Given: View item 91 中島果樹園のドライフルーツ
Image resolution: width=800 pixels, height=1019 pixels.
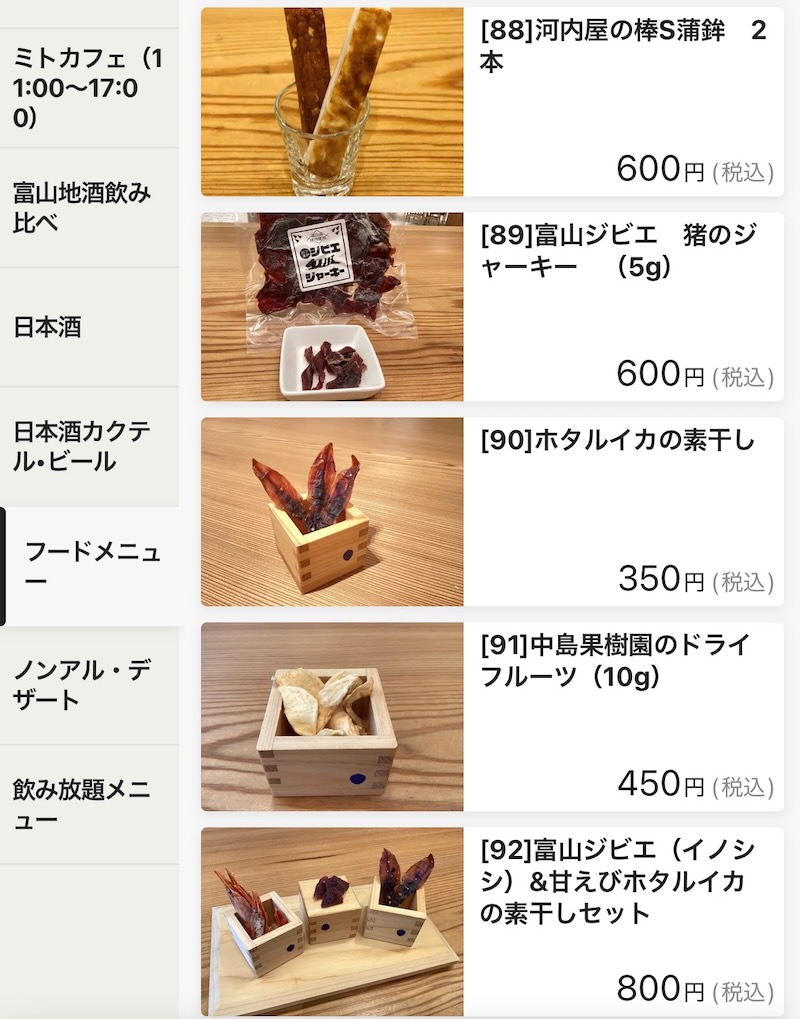Looking at the screenshot, I should tap(491, 717).
